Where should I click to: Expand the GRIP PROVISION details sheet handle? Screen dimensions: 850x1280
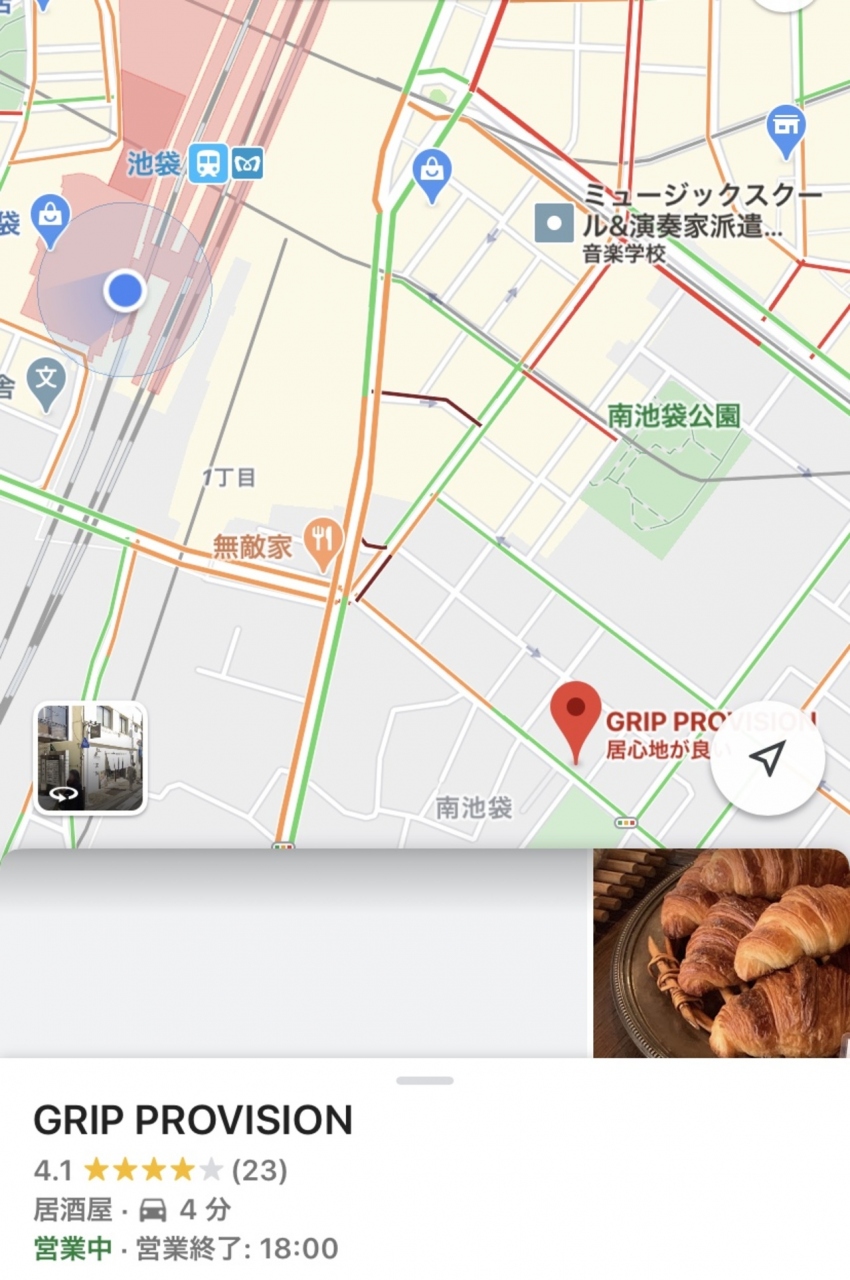(425, 1081)
